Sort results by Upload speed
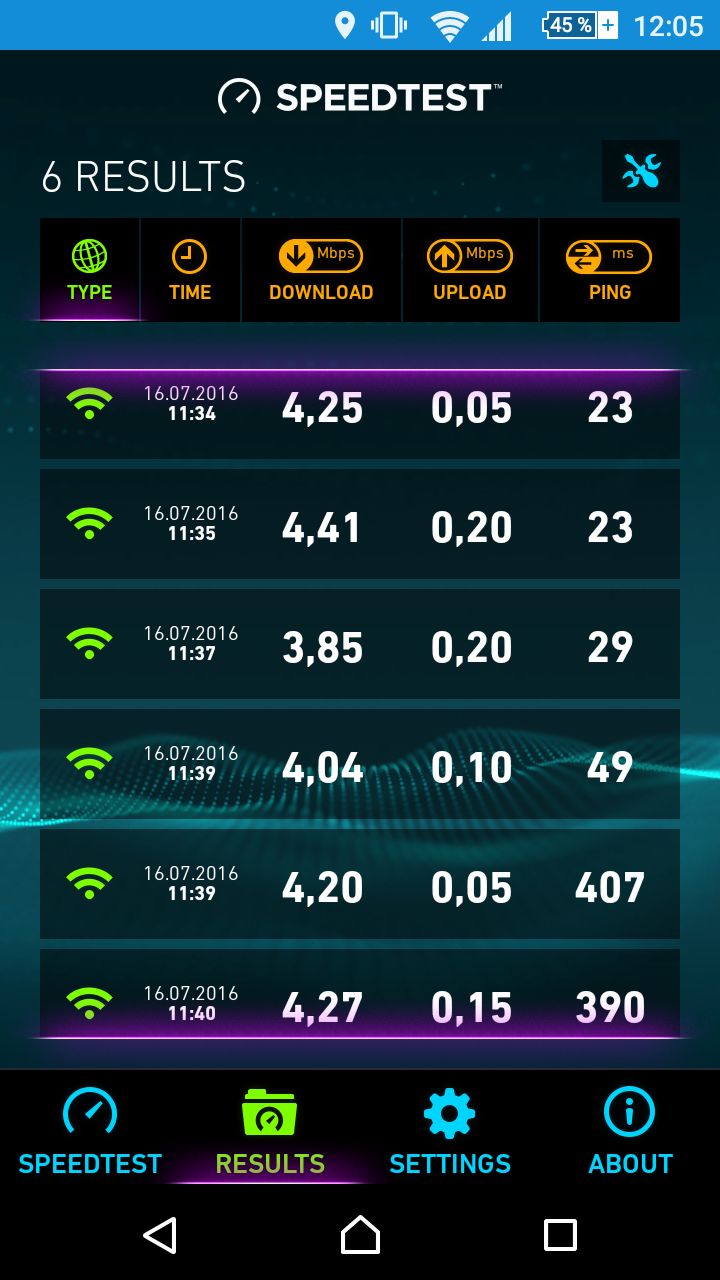The image size is (720, 1280). coord(470,271)
